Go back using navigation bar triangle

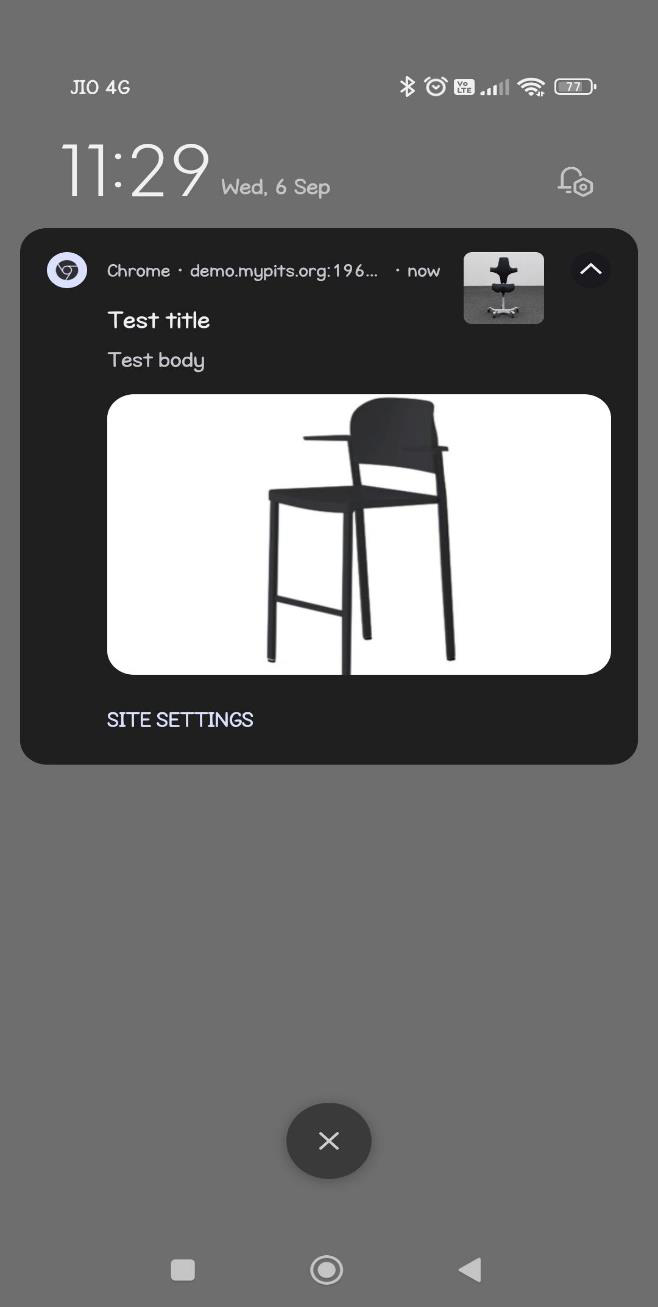click(x=469, y=1270)
